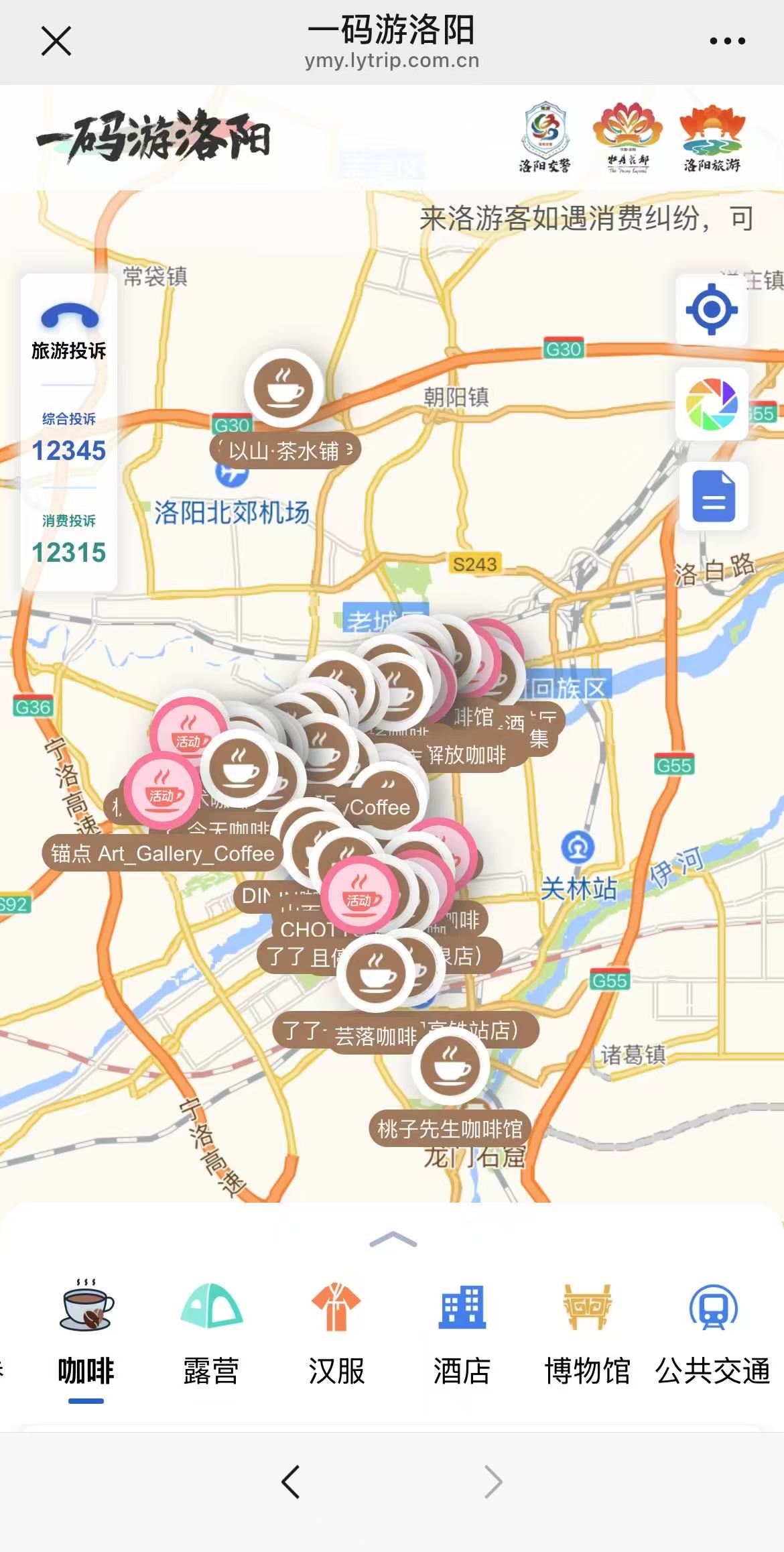Switch to the 博物馆 category
The width and height of the screenshot is (784, 1552).
pyautogui.click(x=587, y=1334)
